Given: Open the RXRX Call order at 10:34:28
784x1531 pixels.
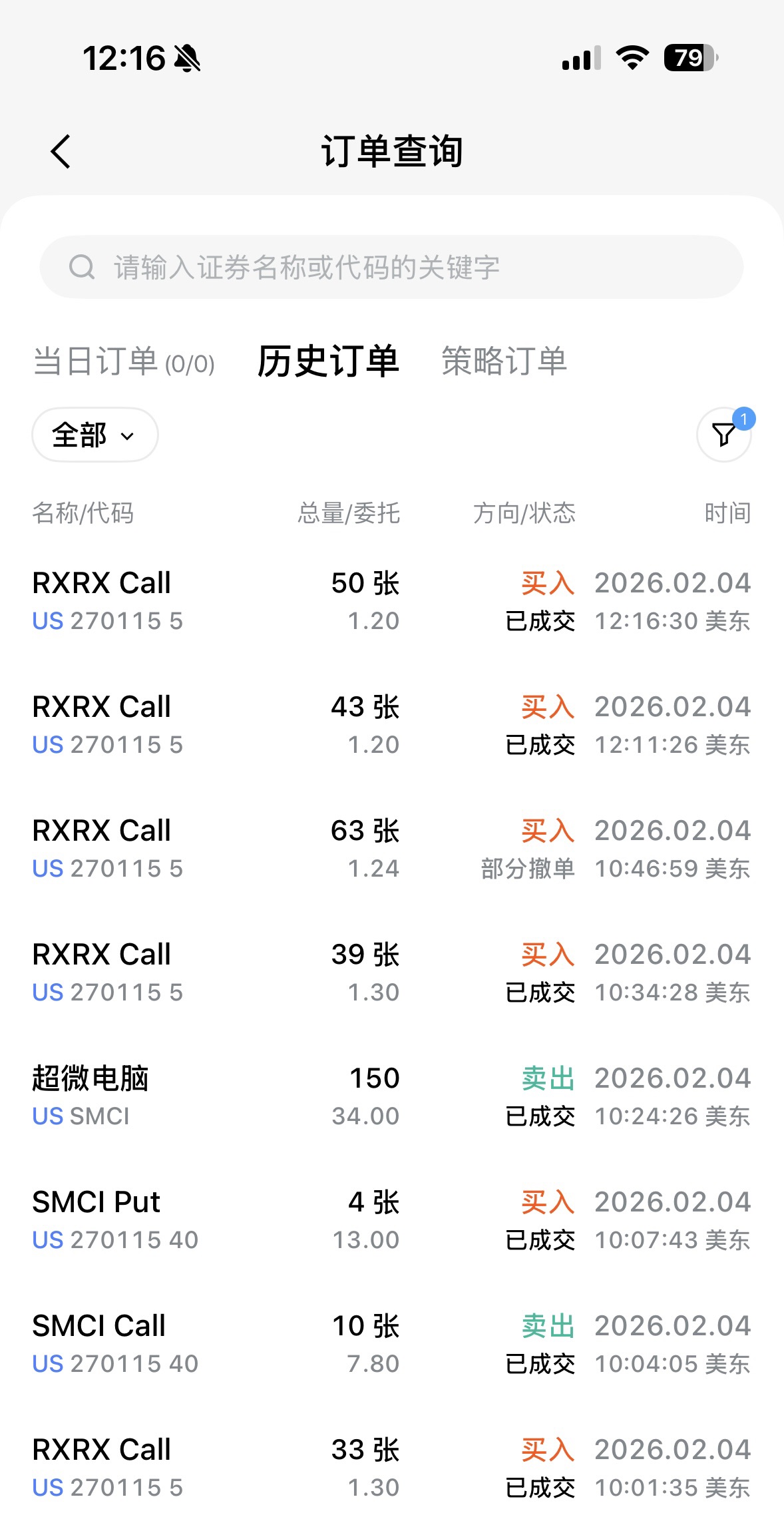Looking at the screenshot, I should (391, 973).
